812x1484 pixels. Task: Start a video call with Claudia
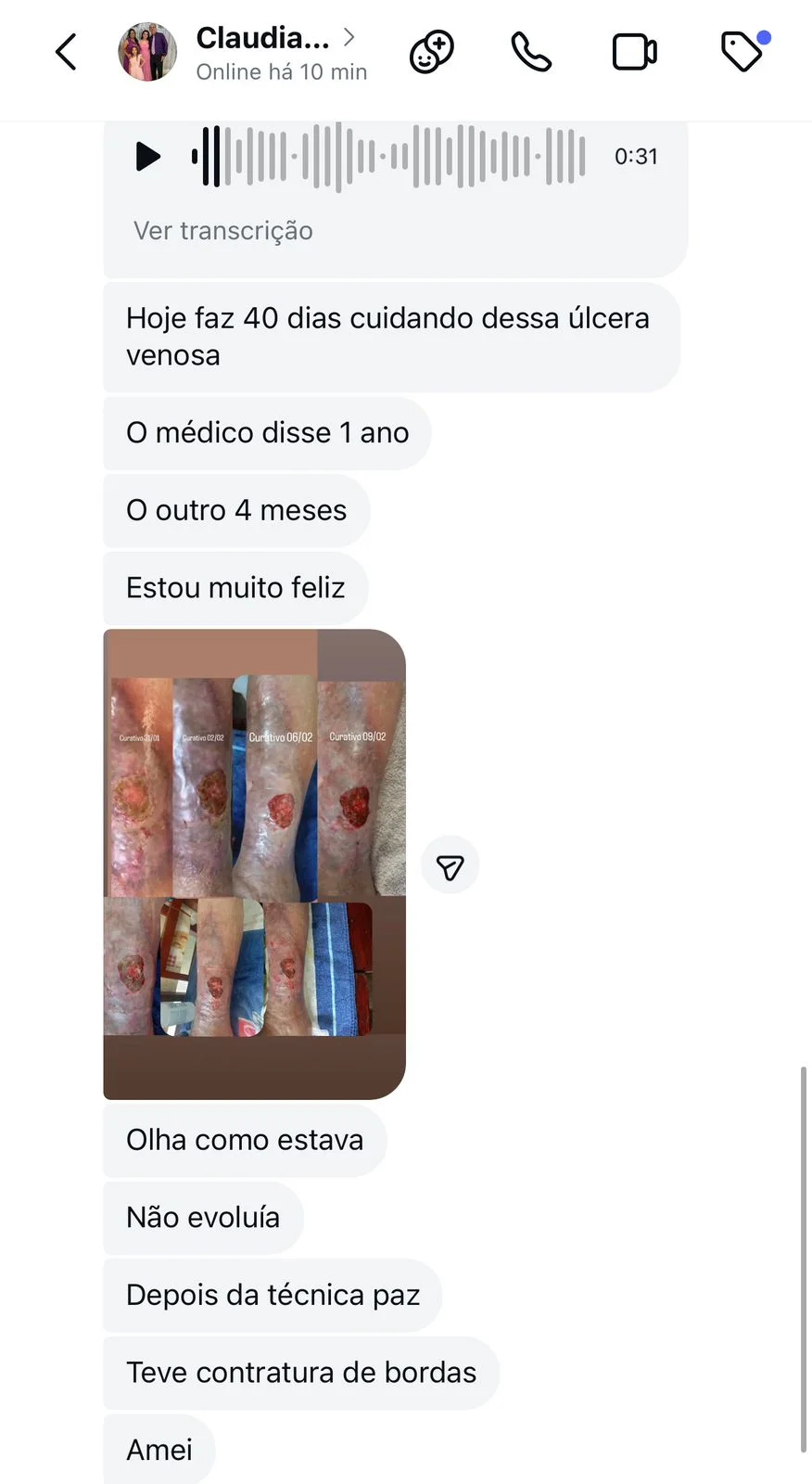tap(634, 52)
